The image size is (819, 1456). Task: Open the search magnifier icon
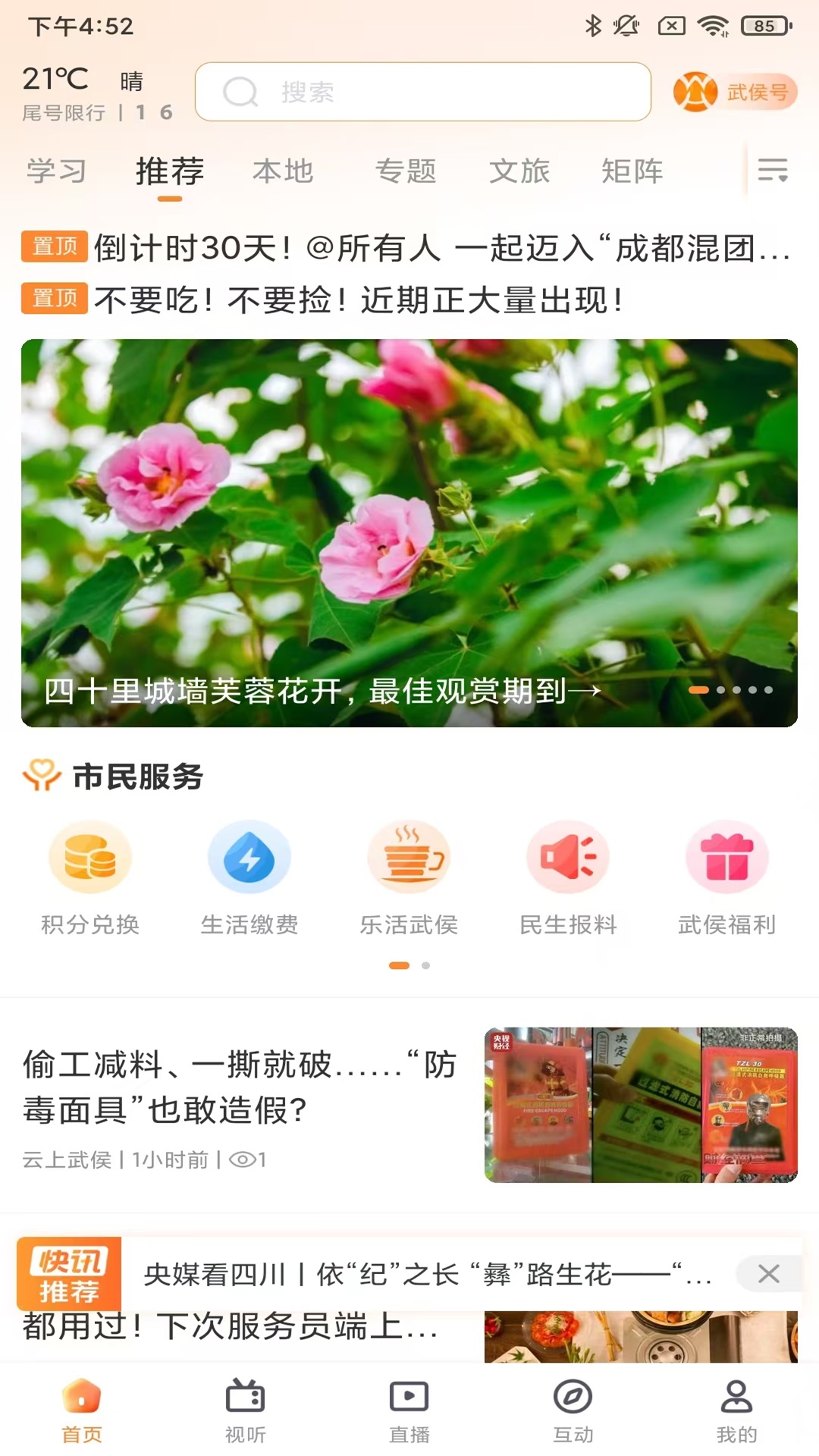pyautogui.click(x=241, y=92)
